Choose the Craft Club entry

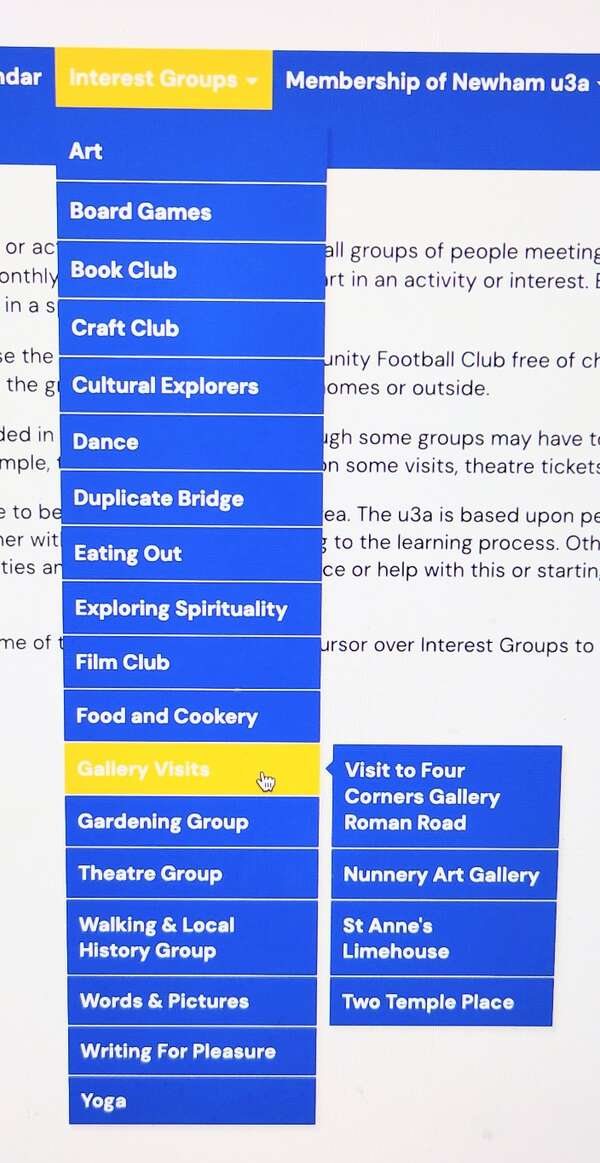pyautogui.click(x=191, y=329)
